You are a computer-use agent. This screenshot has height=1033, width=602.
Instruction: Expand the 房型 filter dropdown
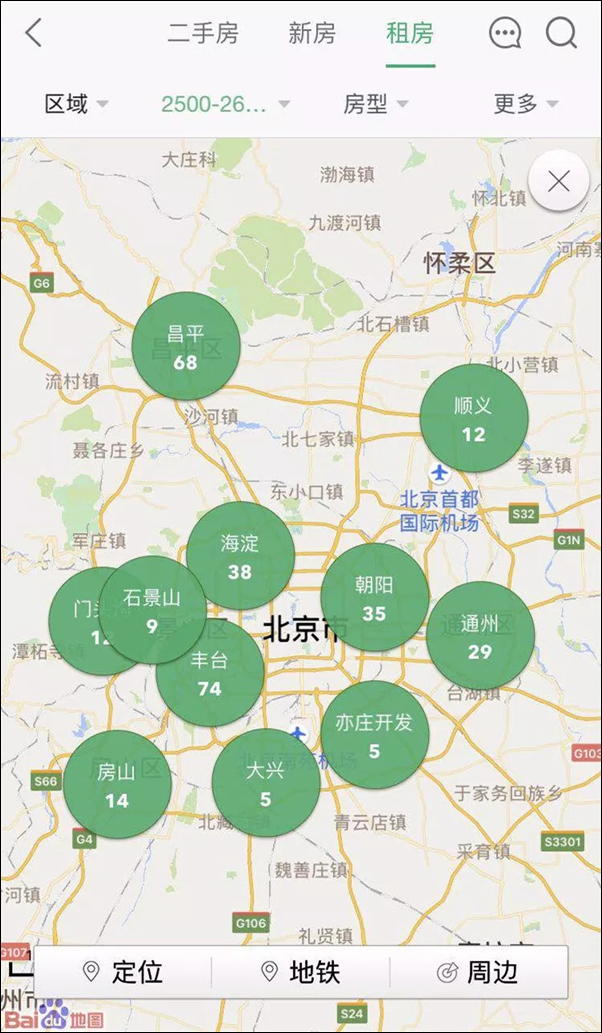[375, 103]
